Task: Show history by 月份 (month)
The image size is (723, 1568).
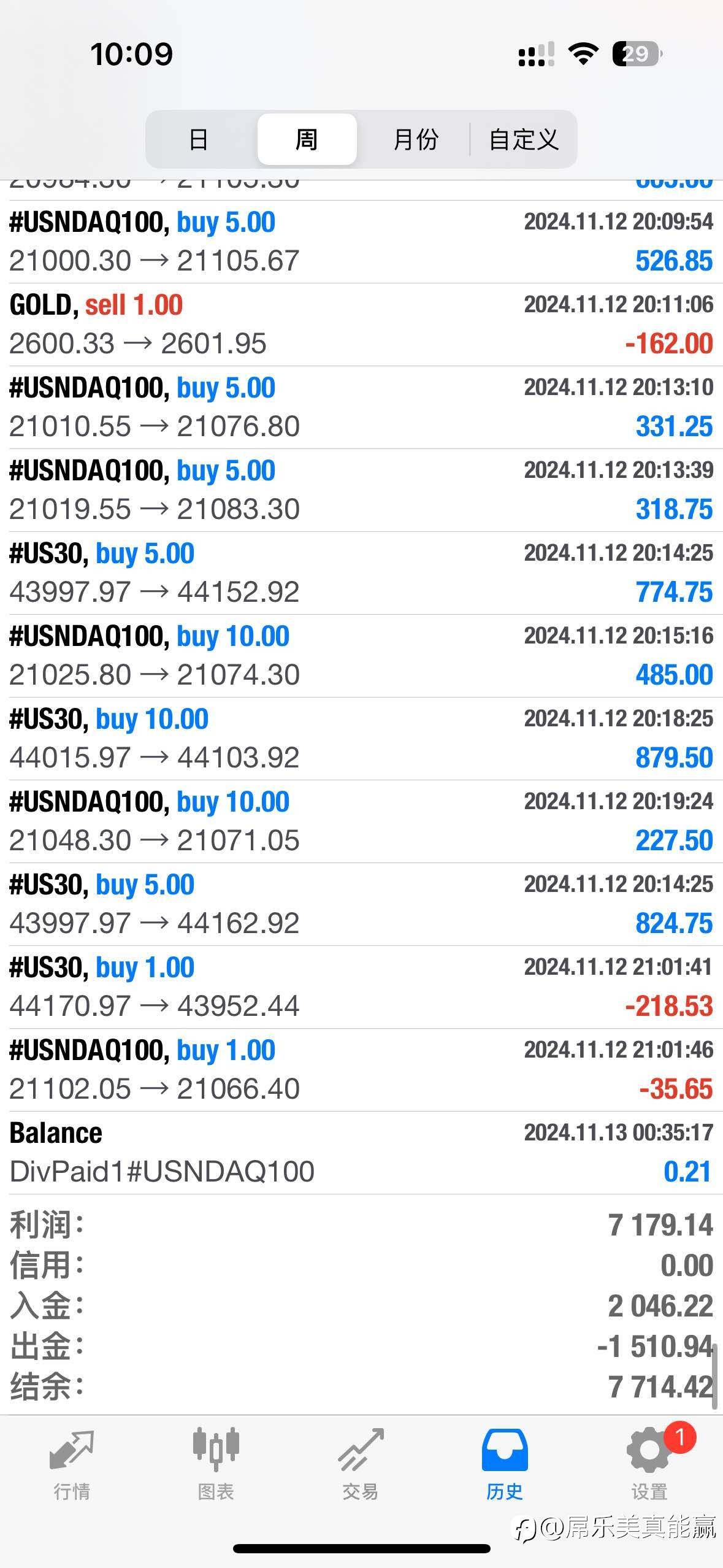Action: coord(415,139)
